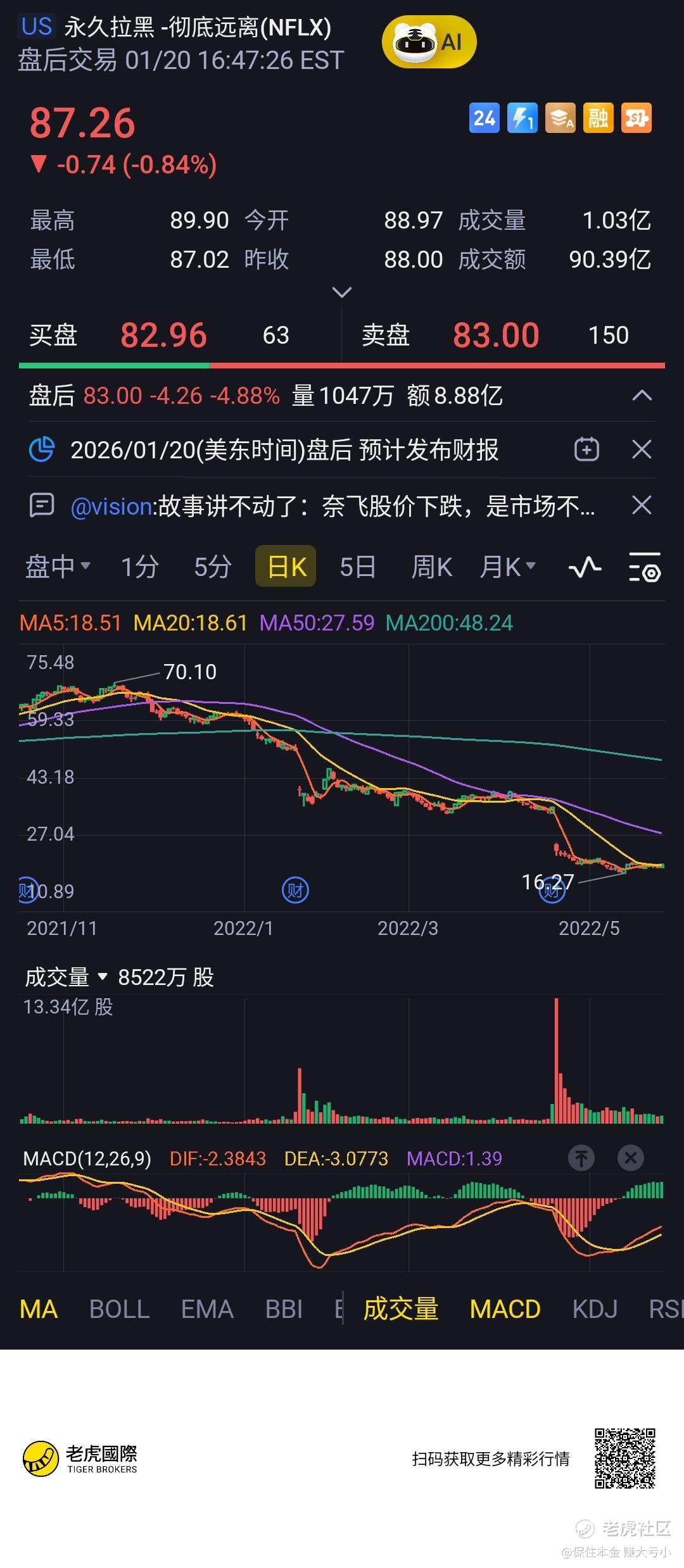Image resolution: width=684 pixels, height=1568 pixels.
Task: Switch main indicator to BOLL
Action: (x=119, y=1309)
